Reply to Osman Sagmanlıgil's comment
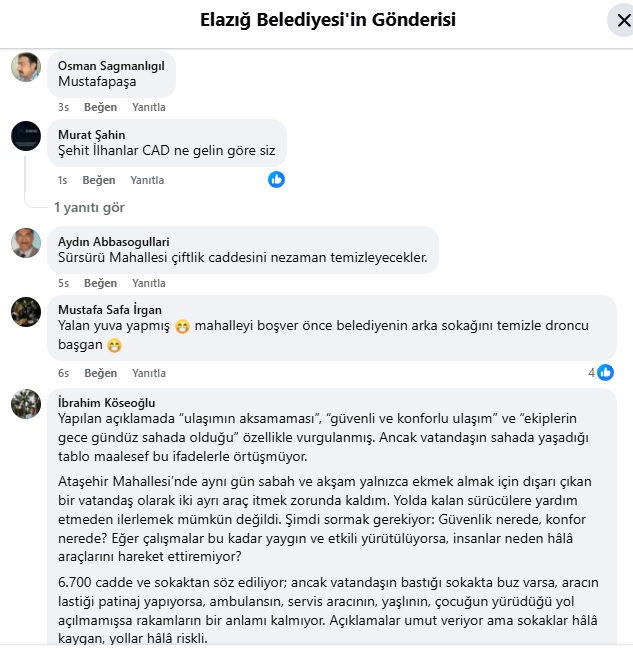Image resolution: width=633 pixels, height=648 pixels. point(149,107)
